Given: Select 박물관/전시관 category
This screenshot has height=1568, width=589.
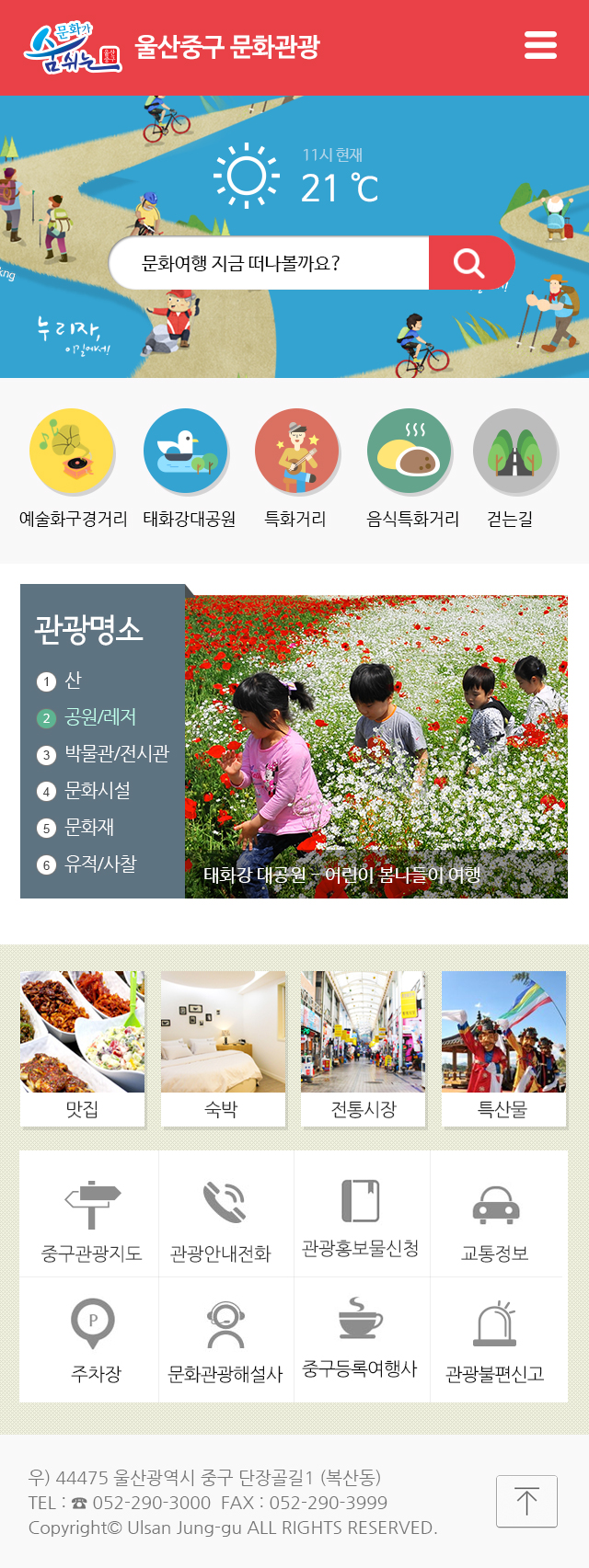Looking at the screenshot, I should click(116, 754).
